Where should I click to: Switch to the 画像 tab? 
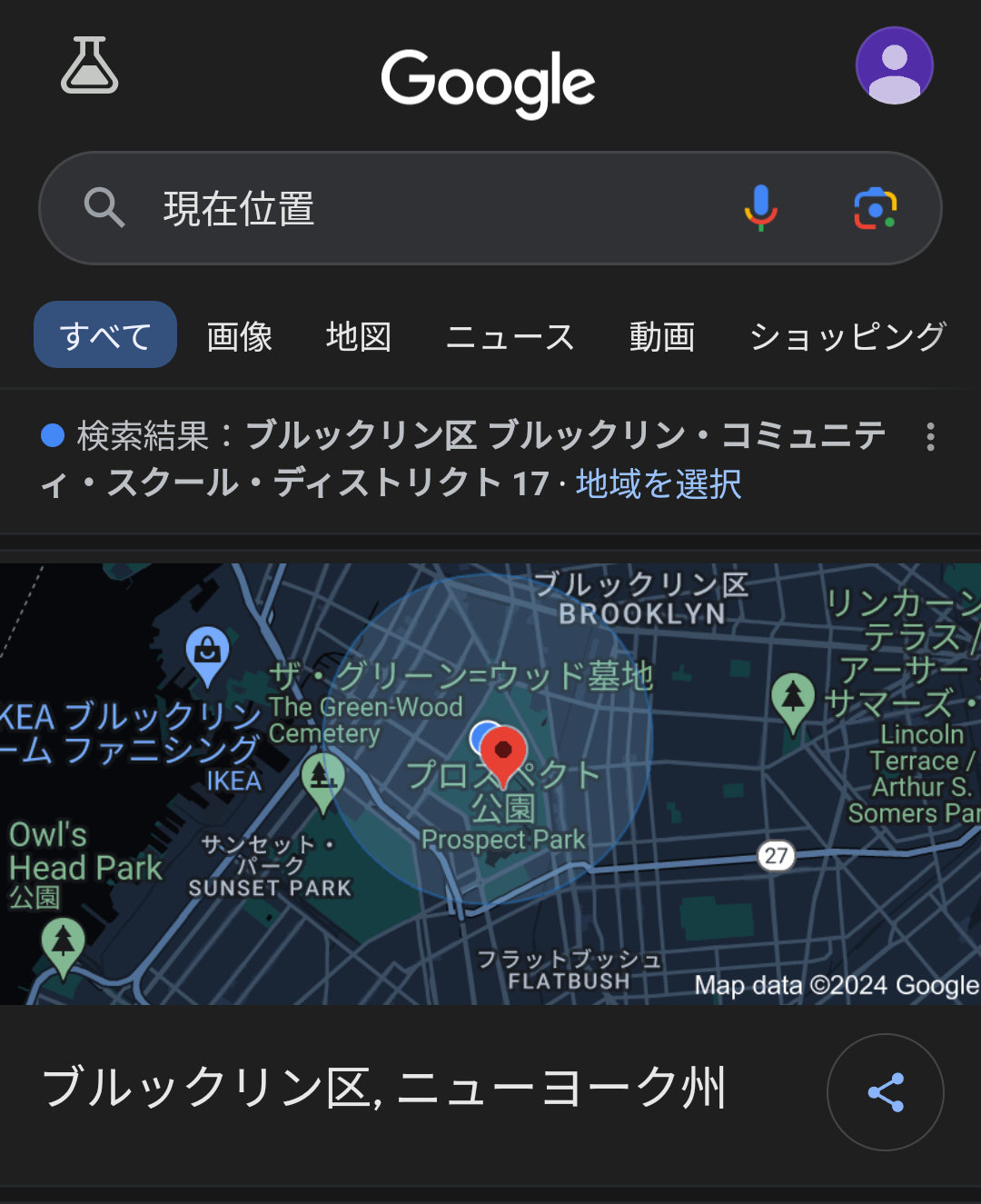click(x=240, y=336)
